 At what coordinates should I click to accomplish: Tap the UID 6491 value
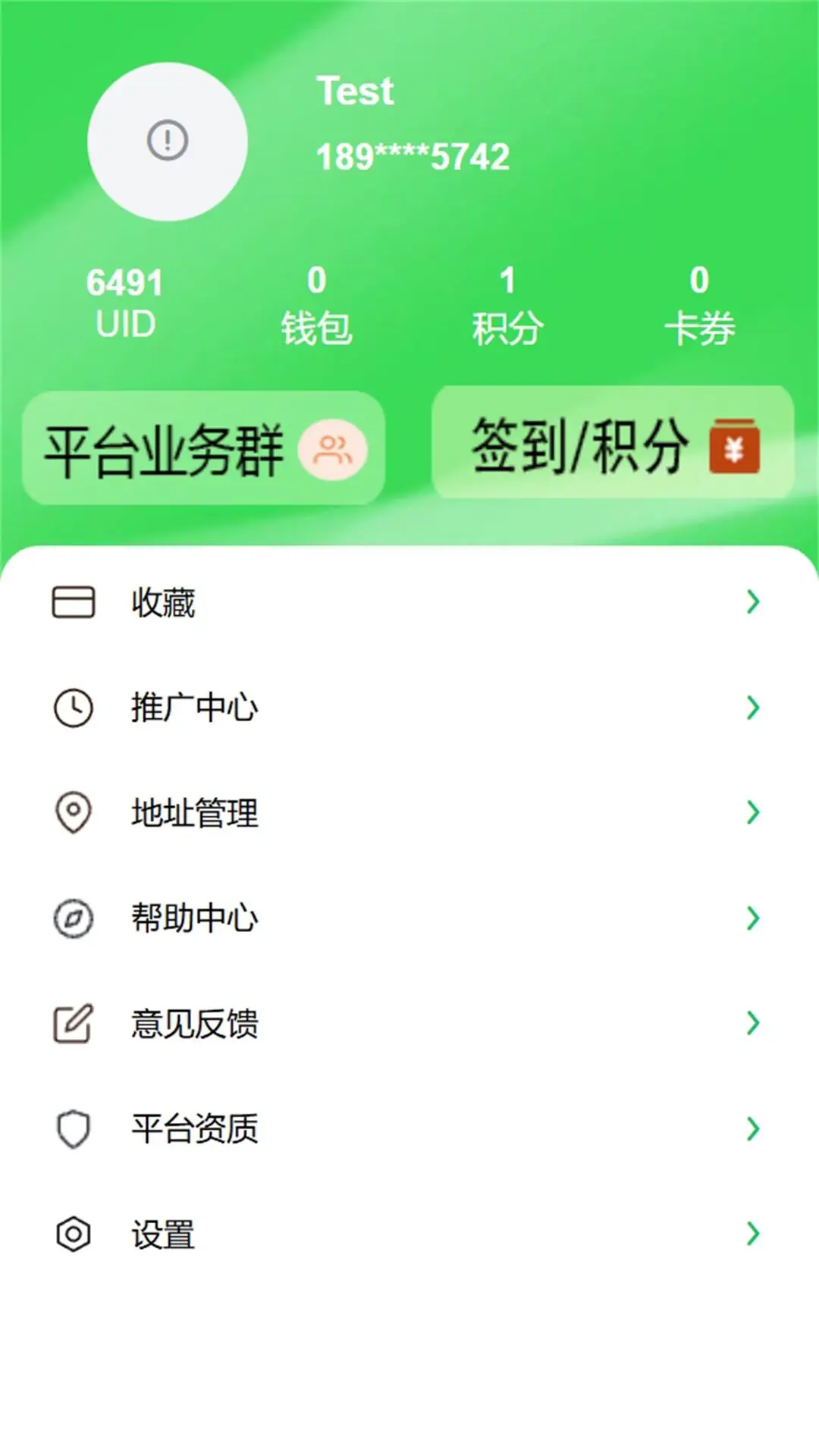[125, 303]
